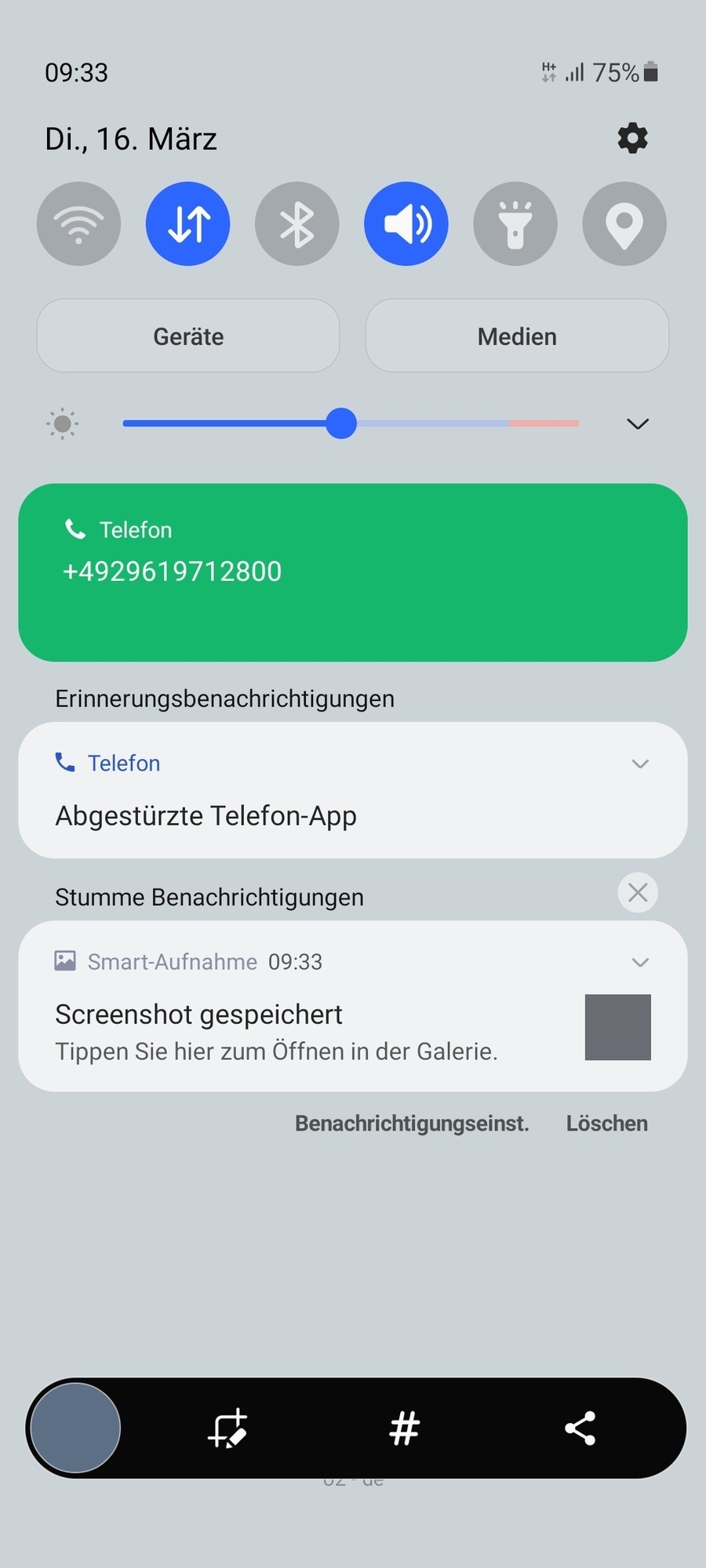
Task: Mute sound via the speaker toggle
Action: pyautogui.click(x=406, y=224)
